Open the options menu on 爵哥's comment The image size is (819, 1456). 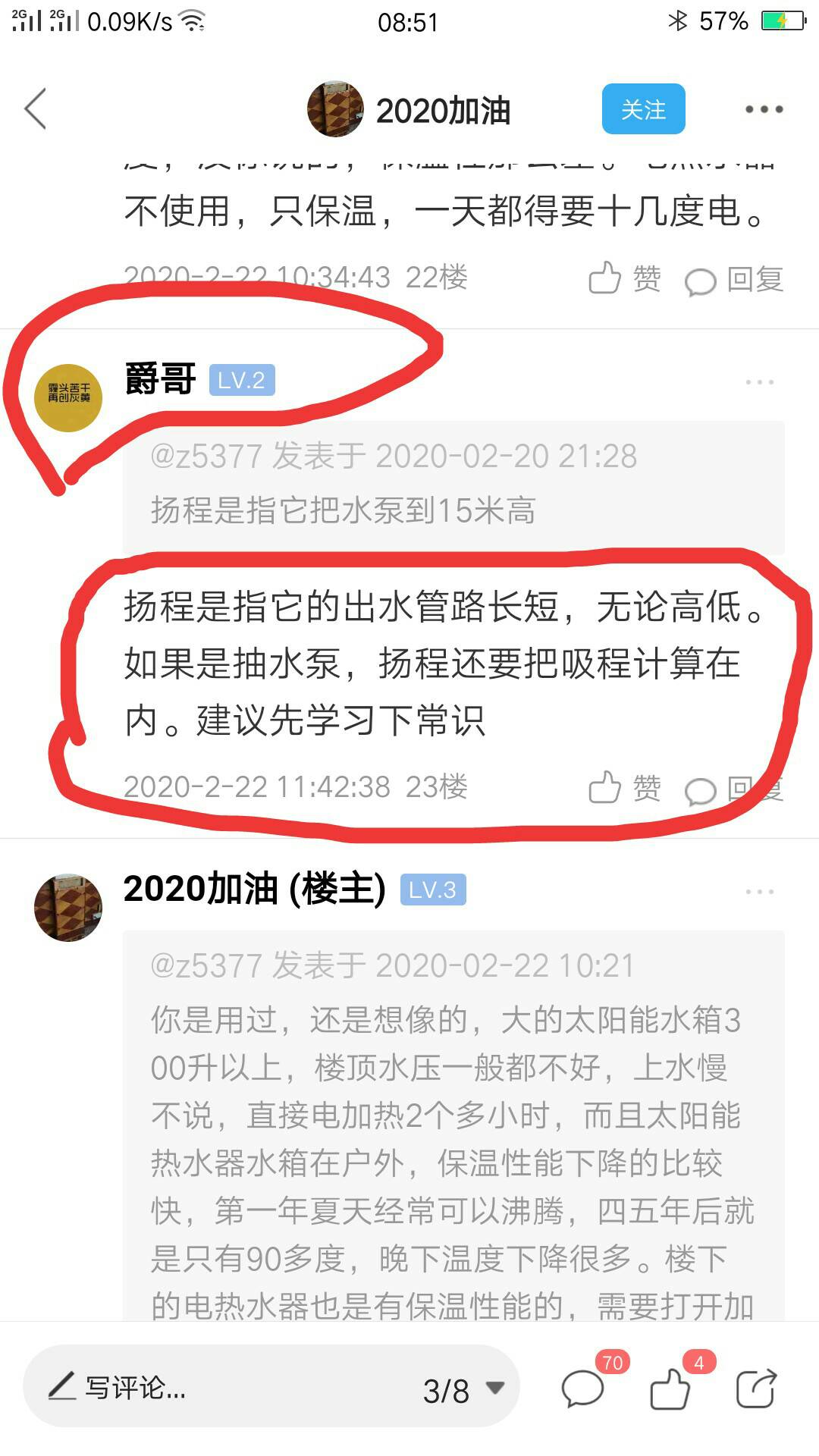(759, 381)
